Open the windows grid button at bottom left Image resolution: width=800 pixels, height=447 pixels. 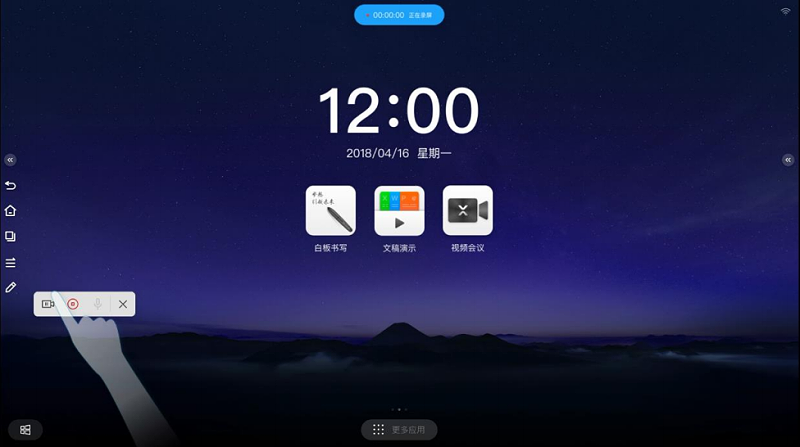point(25,430)
